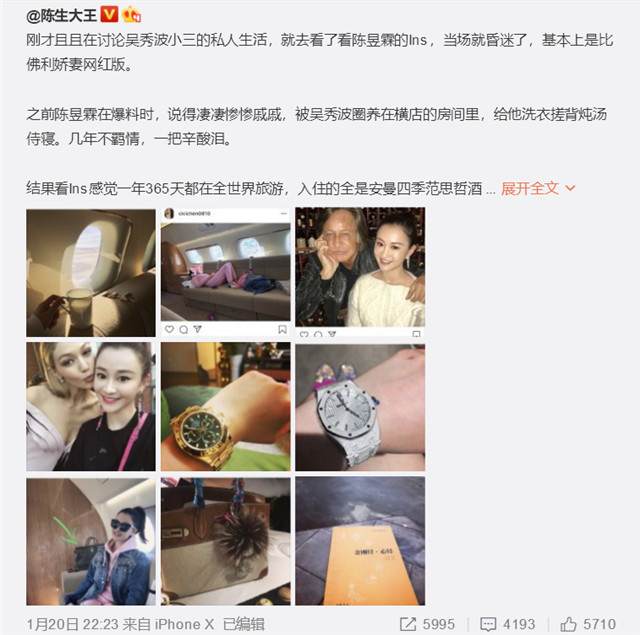Open the photo with the older man
Image resolution: width=640 pixels, height=635 pixels.
pyautogui.click(x=360, y=272)
